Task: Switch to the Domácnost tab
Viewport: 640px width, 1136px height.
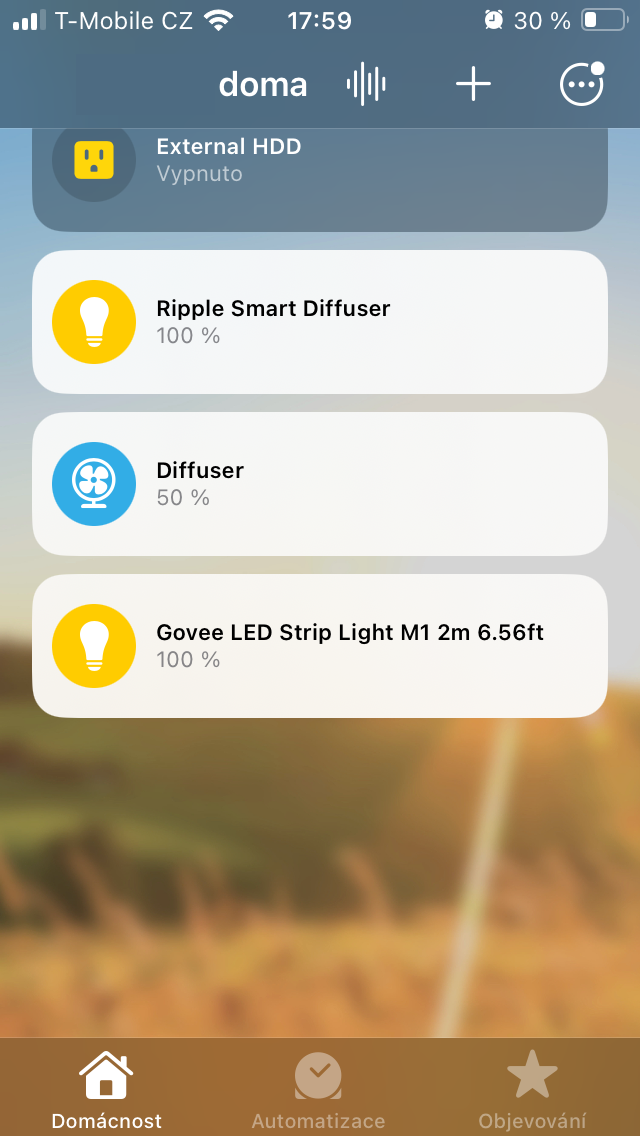Action: click(x=107, y=1088)
